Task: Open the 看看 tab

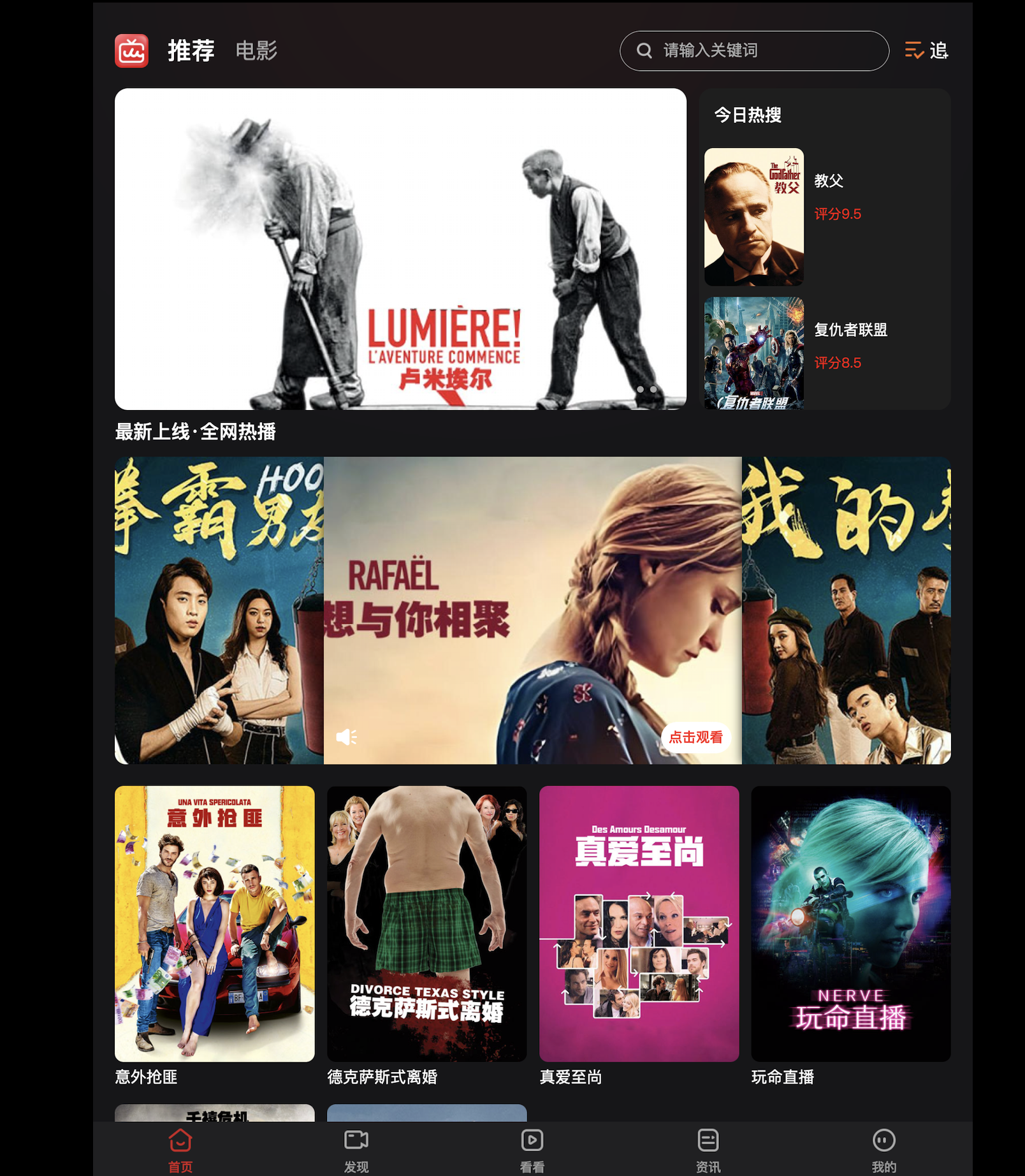Action: click(x=532, y=1150)
